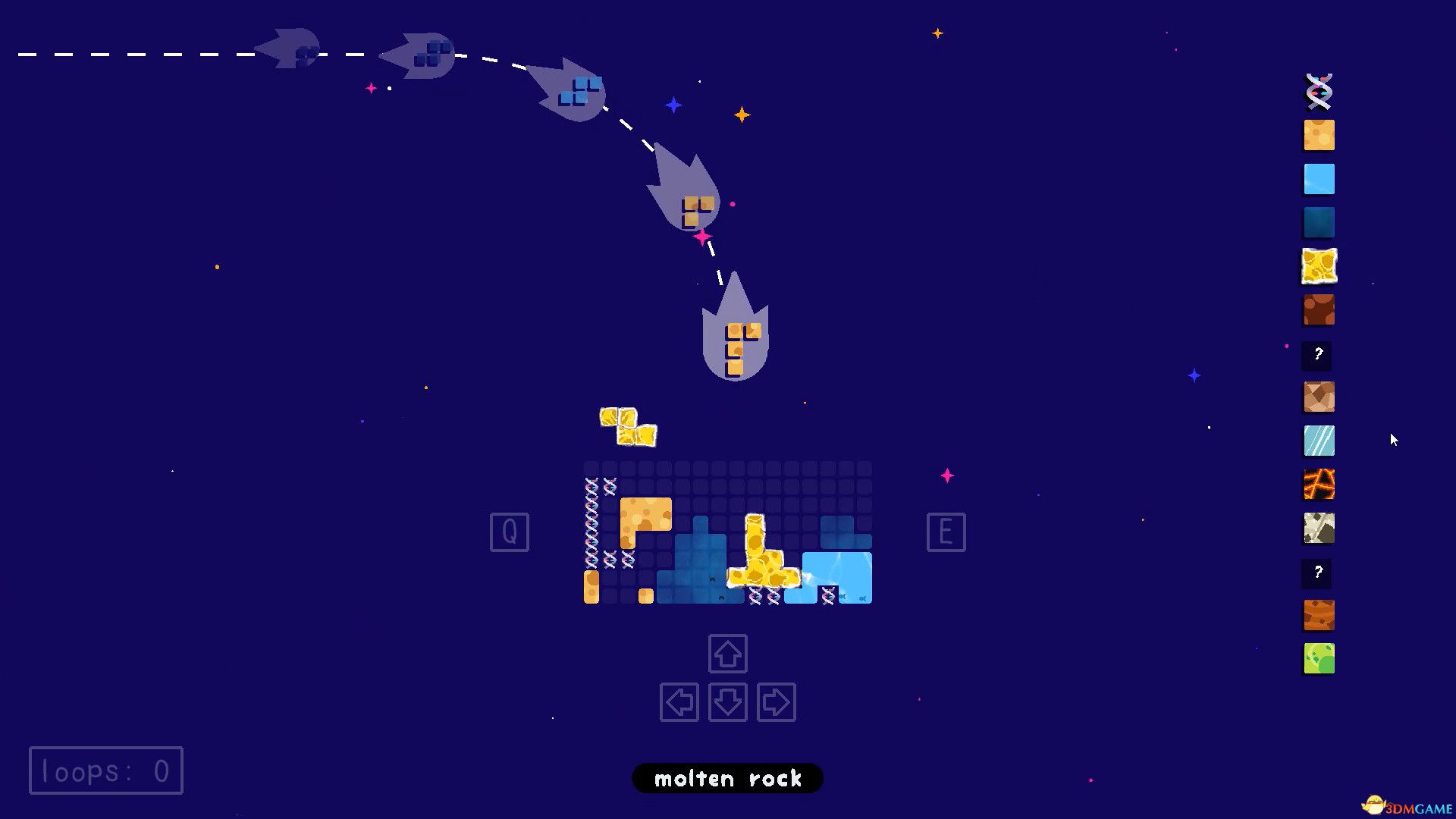The image size is (1456, 819).
Task: Select the highlighted molten rock tile
Action: [1319, 267]
